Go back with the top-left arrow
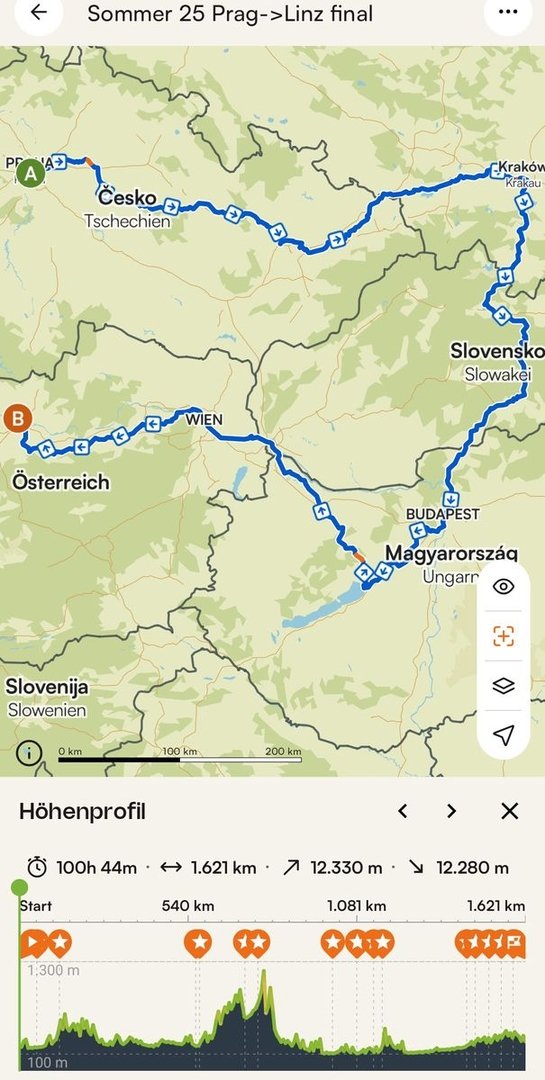 click(39, 12)
